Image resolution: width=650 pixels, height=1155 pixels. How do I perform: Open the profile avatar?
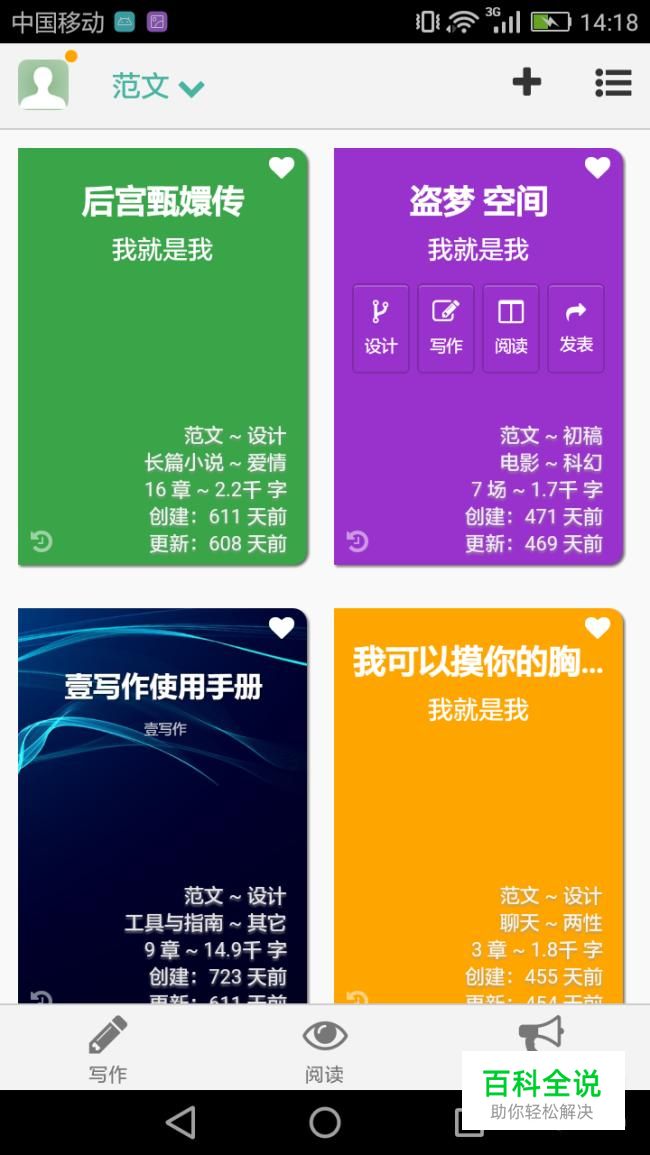point(43,84)
